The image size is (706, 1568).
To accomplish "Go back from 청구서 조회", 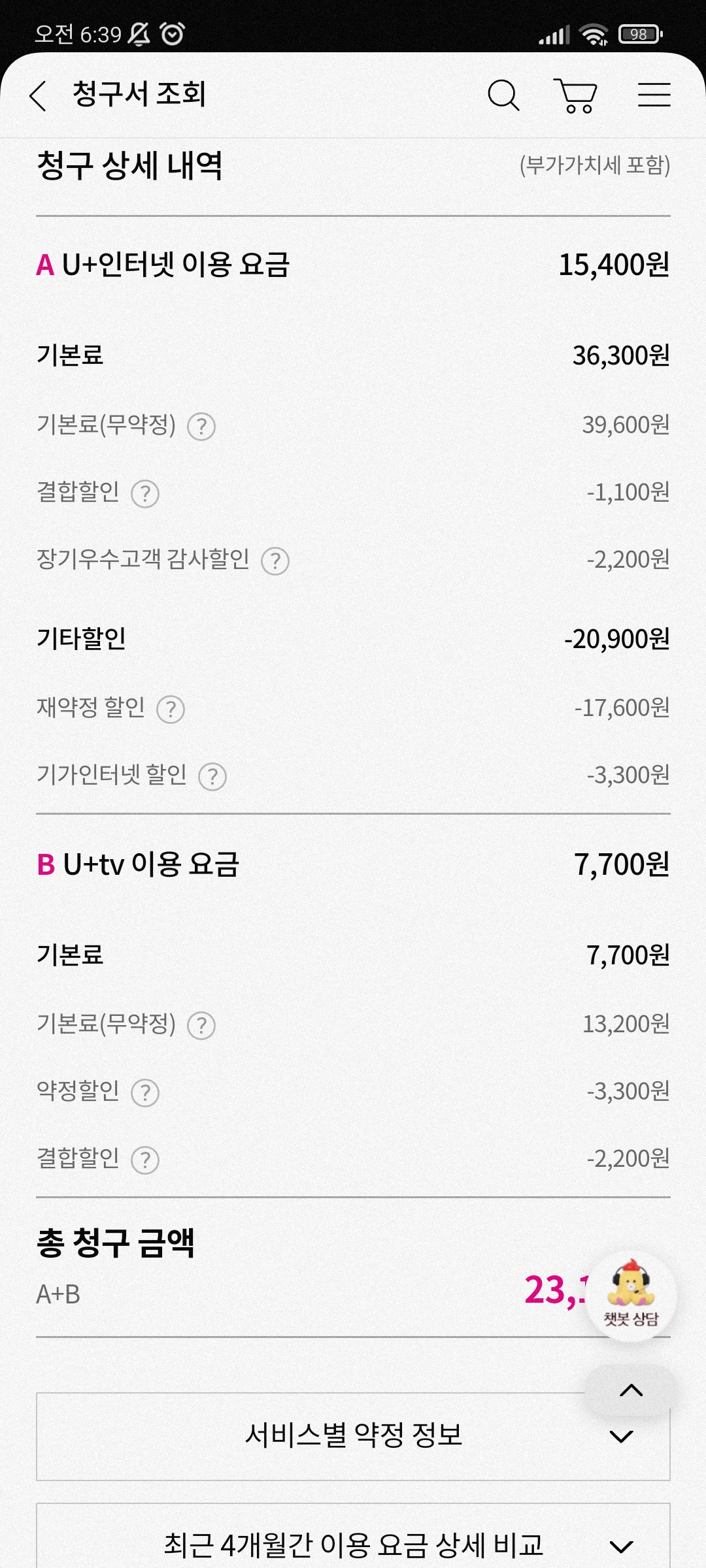I will tap(39, 96).
